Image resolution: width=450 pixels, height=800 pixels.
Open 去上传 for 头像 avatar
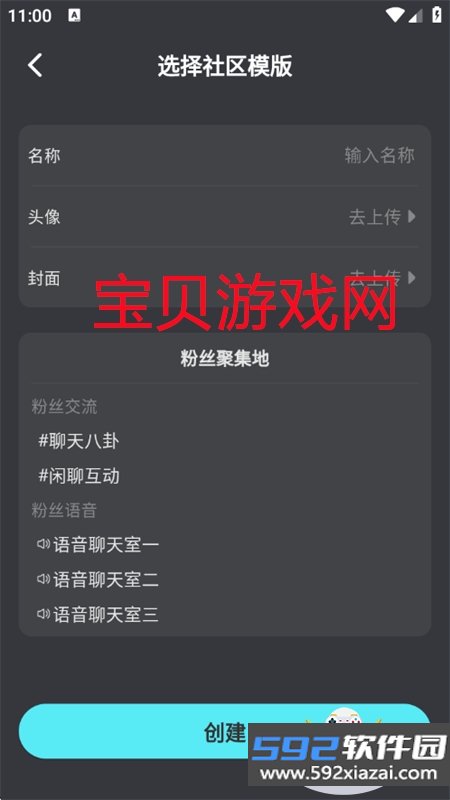[383, 217]
